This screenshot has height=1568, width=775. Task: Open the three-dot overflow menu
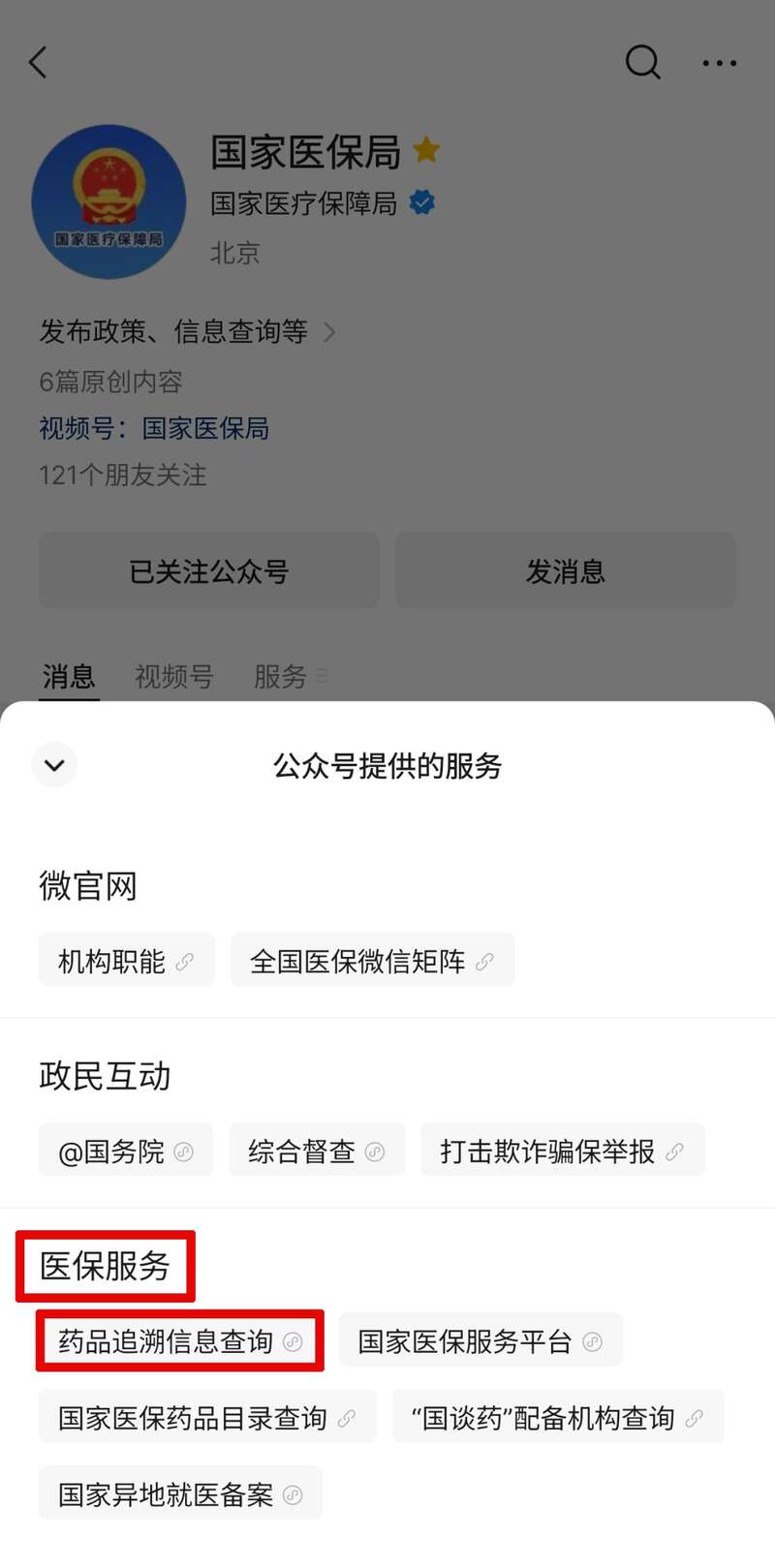click(x=719, y=63)
